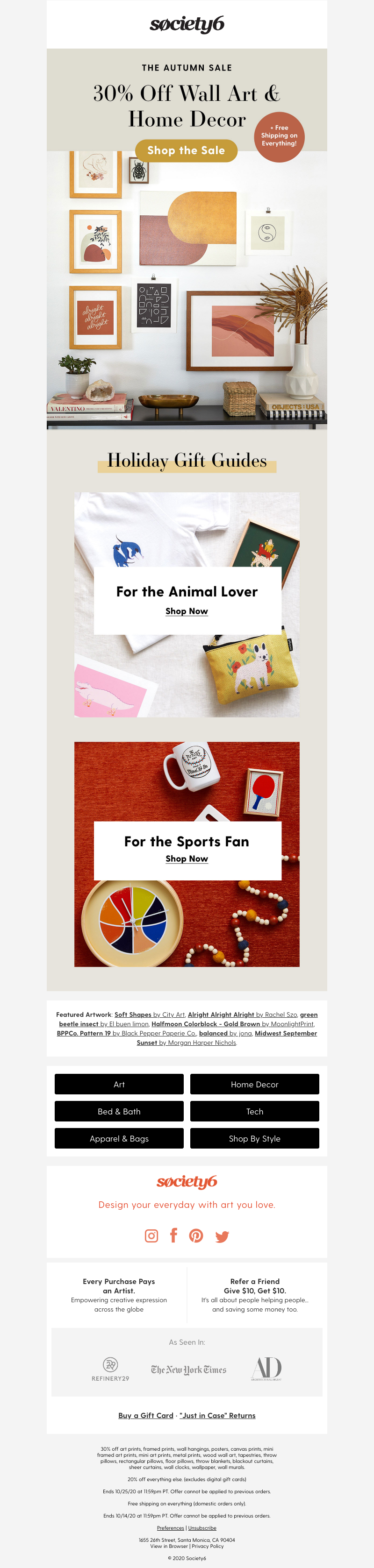Open Society6 on Instagram
The image size is (374, 1568).
tap(151, 1235)
